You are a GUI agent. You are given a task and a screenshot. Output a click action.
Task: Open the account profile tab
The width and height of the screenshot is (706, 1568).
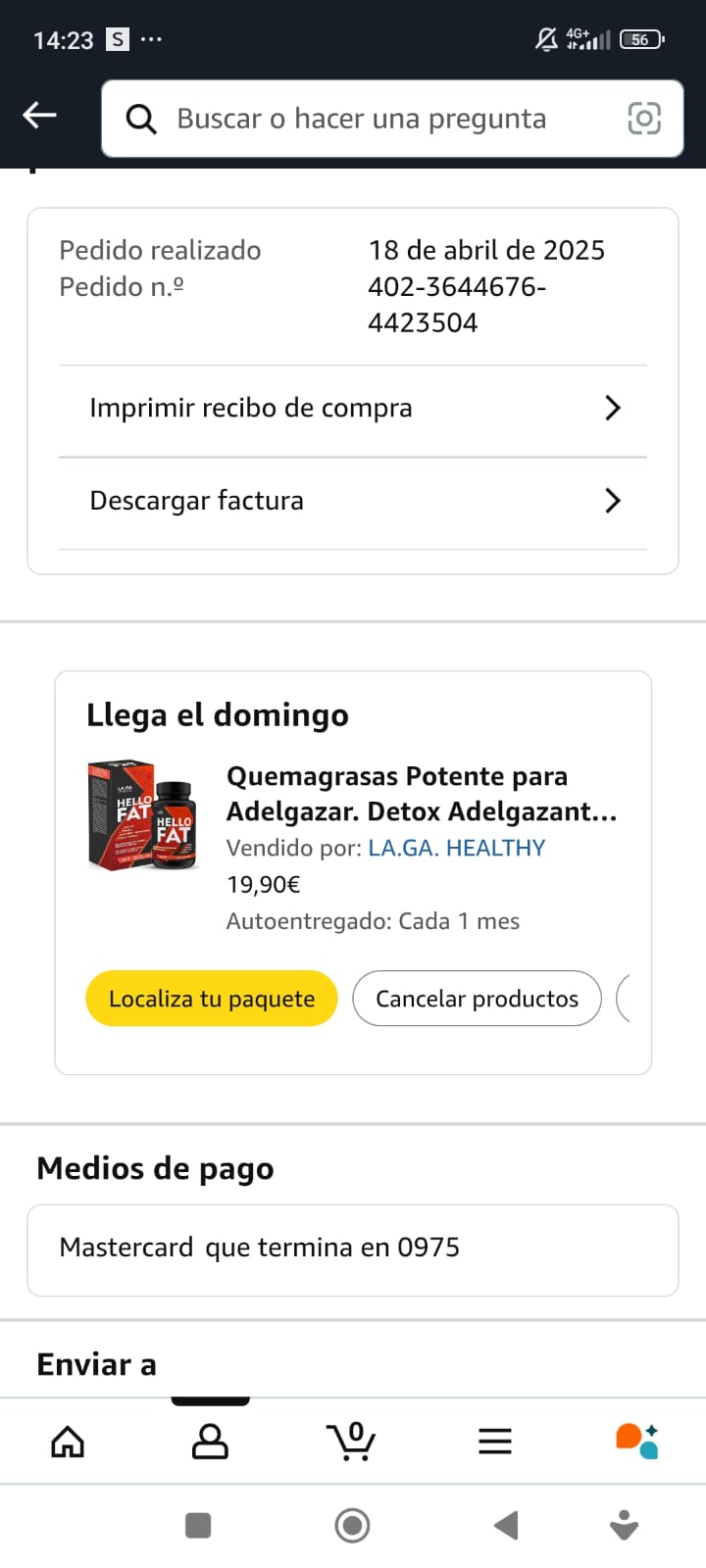210,1442
